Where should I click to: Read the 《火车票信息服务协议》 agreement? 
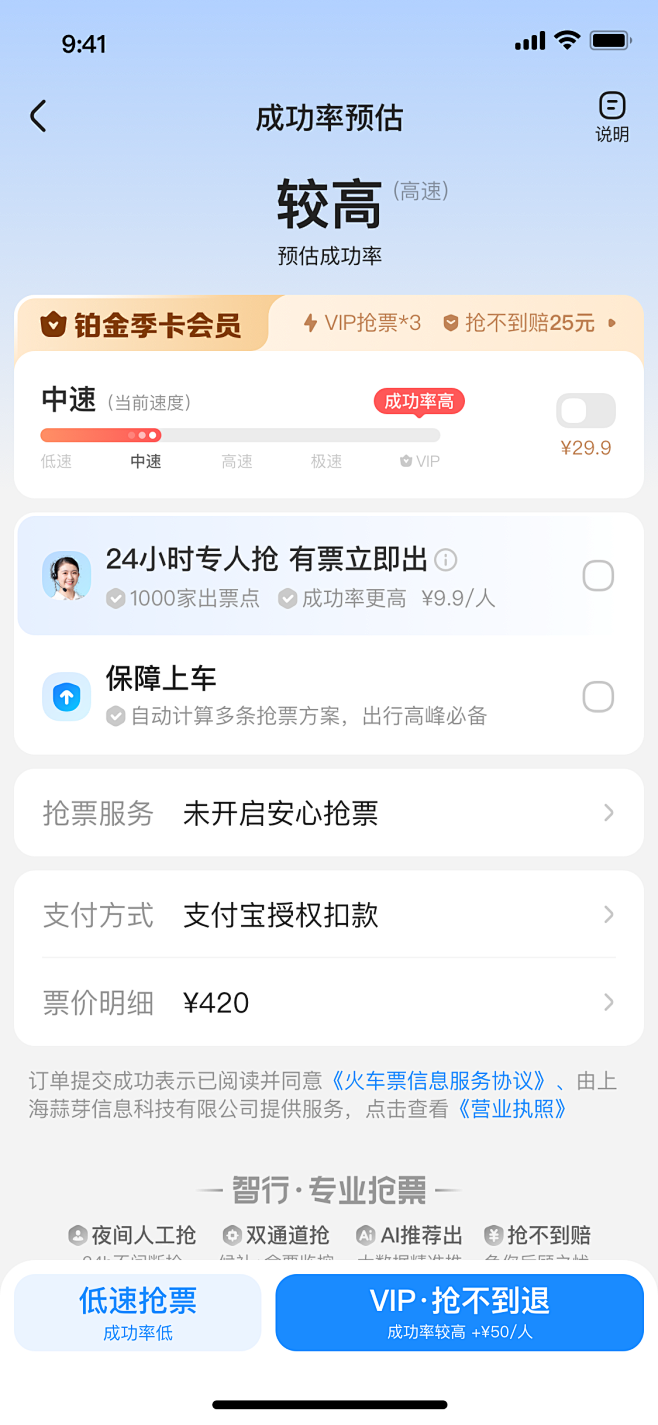pyautogui.click(x=438, y=1081)
